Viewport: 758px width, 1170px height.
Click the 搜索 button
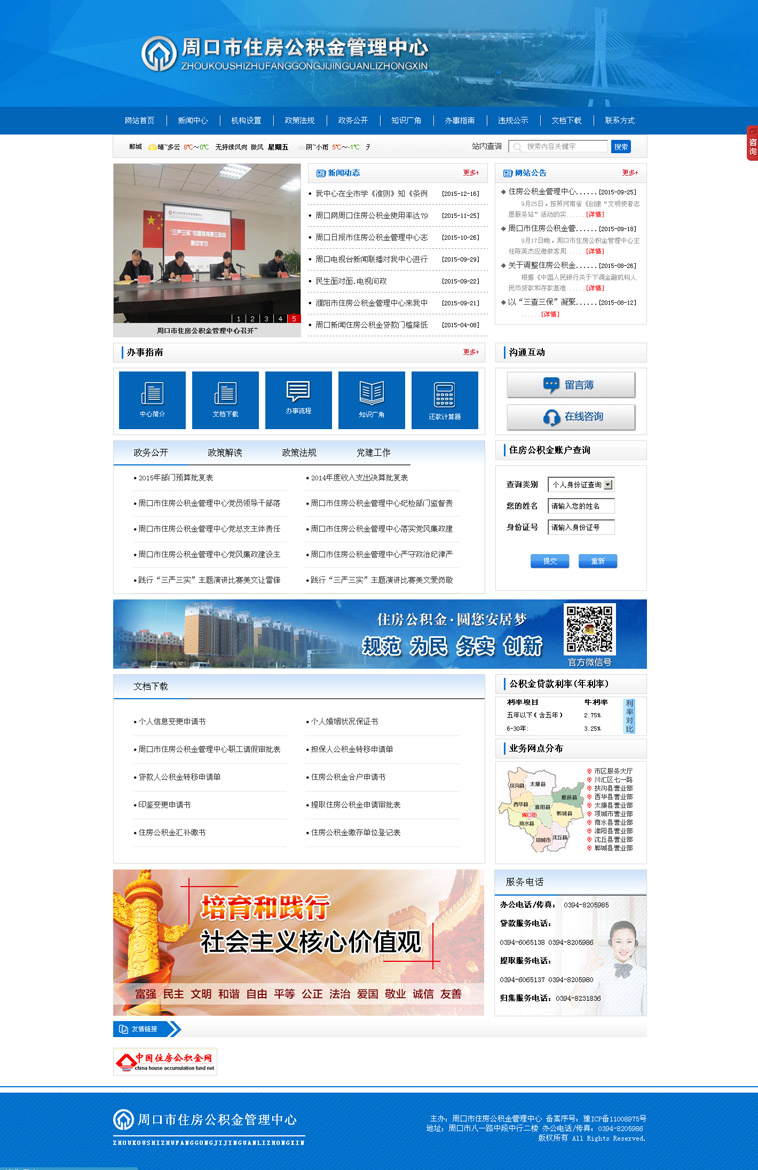click(x=621, y=146)
